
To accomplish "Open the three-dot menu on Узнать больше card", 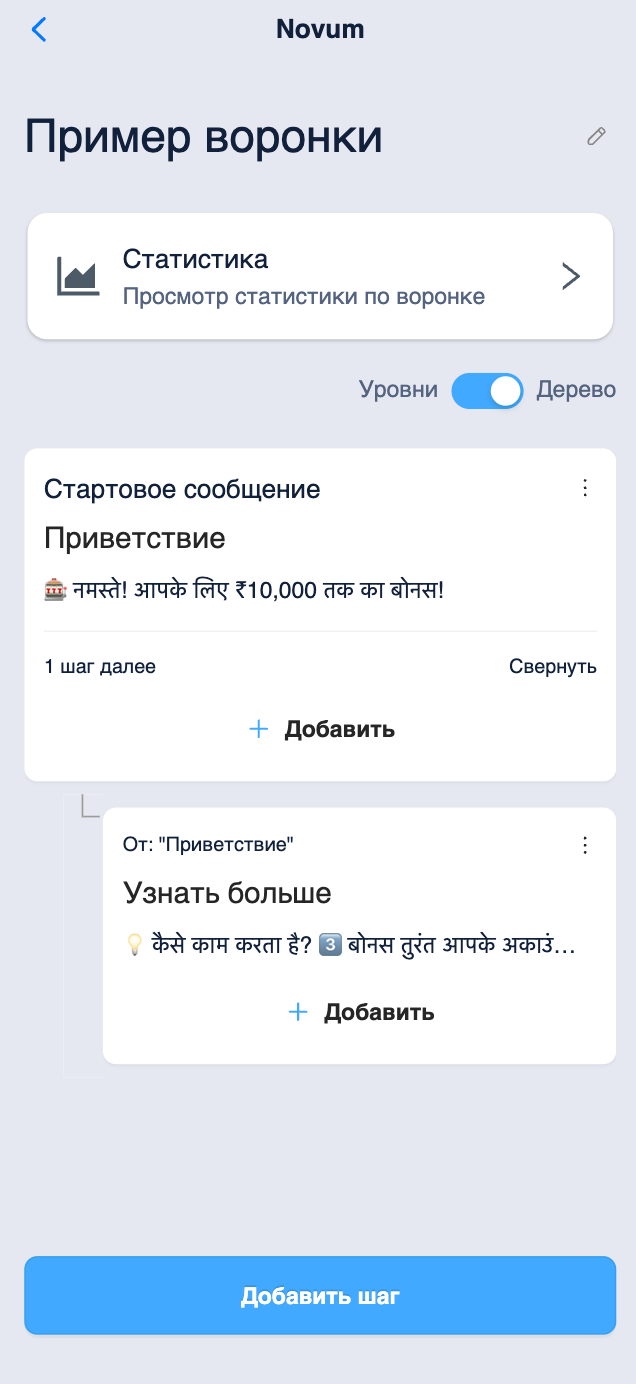I will click(x=585, y=845).
